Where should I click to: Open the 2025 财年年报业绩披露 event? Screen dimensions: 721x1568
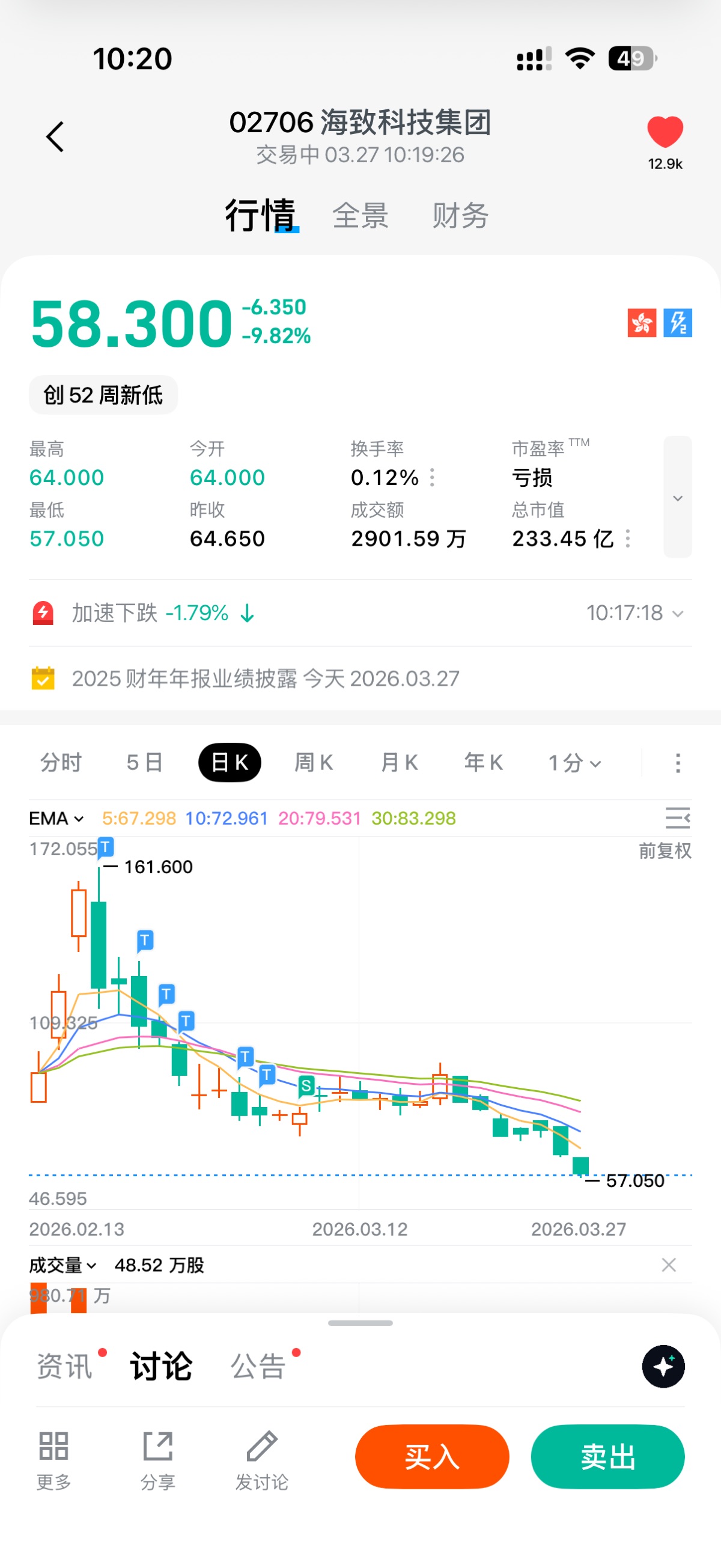[266, 678]
